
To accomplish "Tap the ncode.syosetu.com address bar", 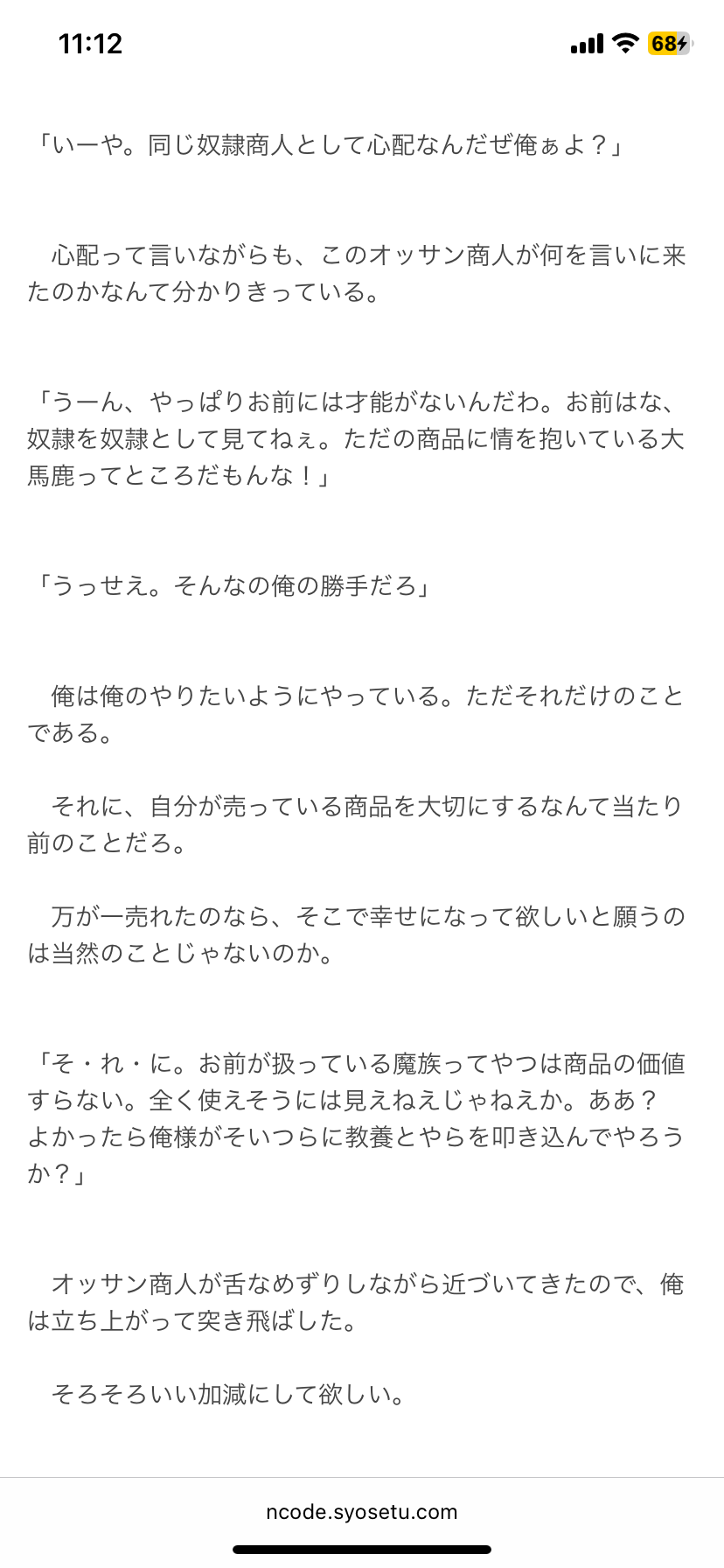I will pos(362,1511).
